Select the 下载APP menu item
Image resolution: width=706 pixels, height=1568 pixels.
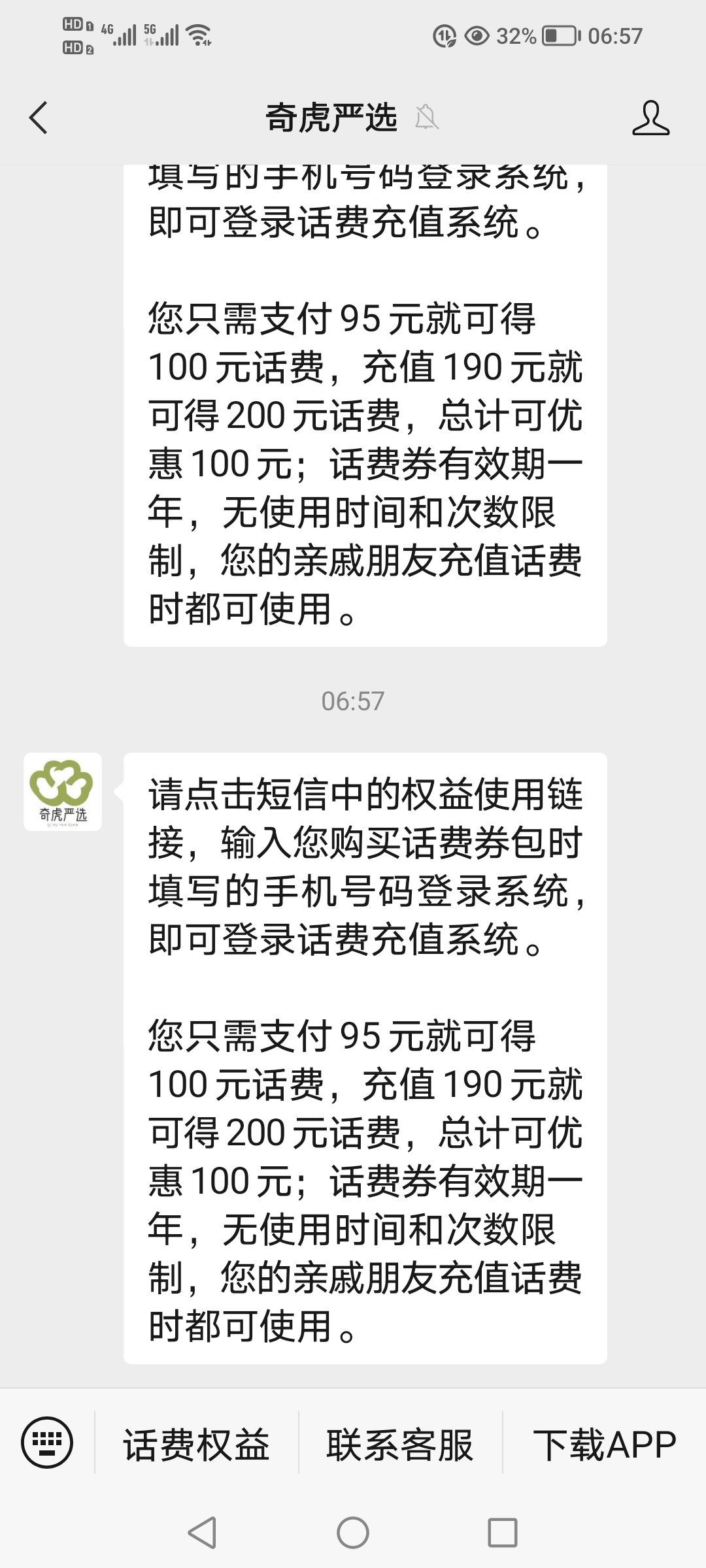tap(605, 1444)
